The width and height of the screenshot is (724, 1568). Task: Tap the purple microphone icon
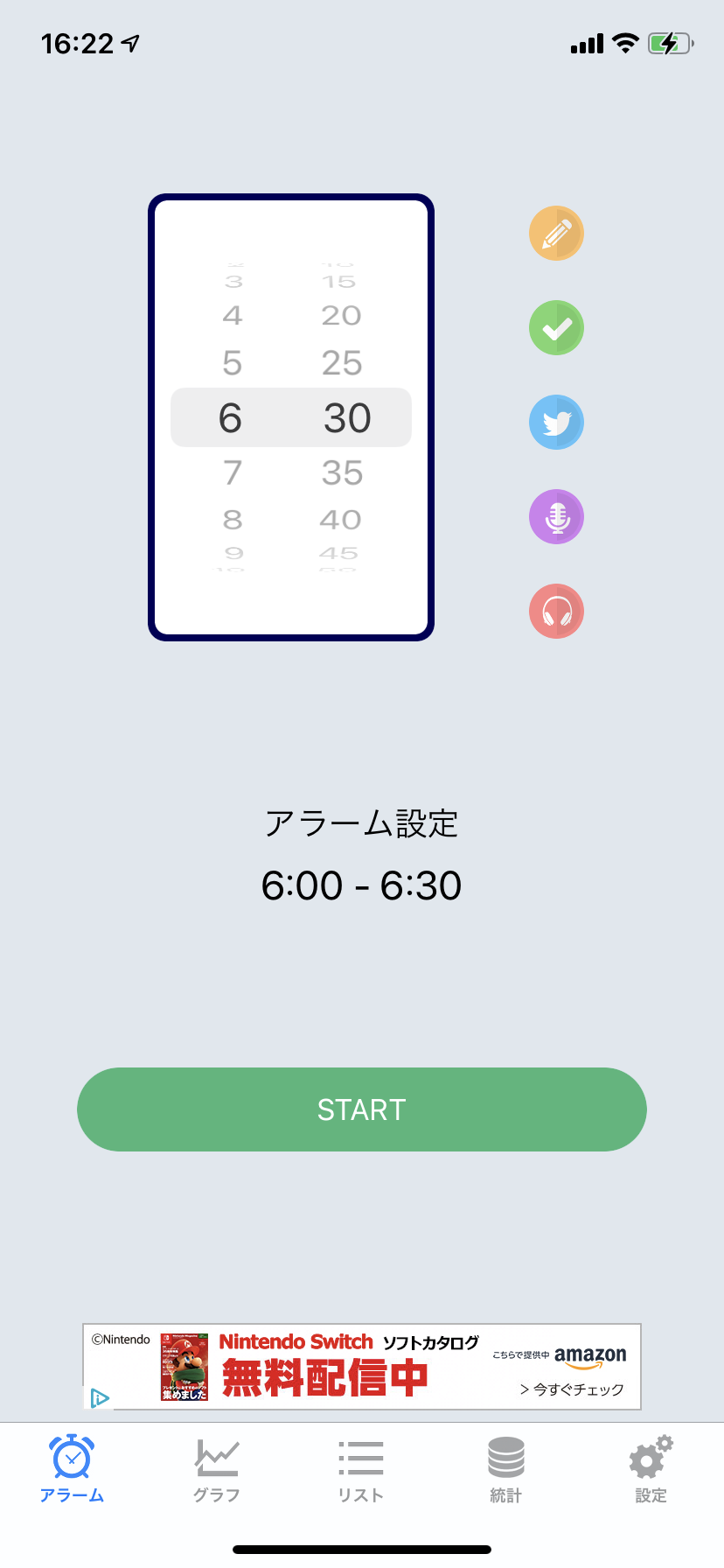pyautogui.click(x=556, y=517)
